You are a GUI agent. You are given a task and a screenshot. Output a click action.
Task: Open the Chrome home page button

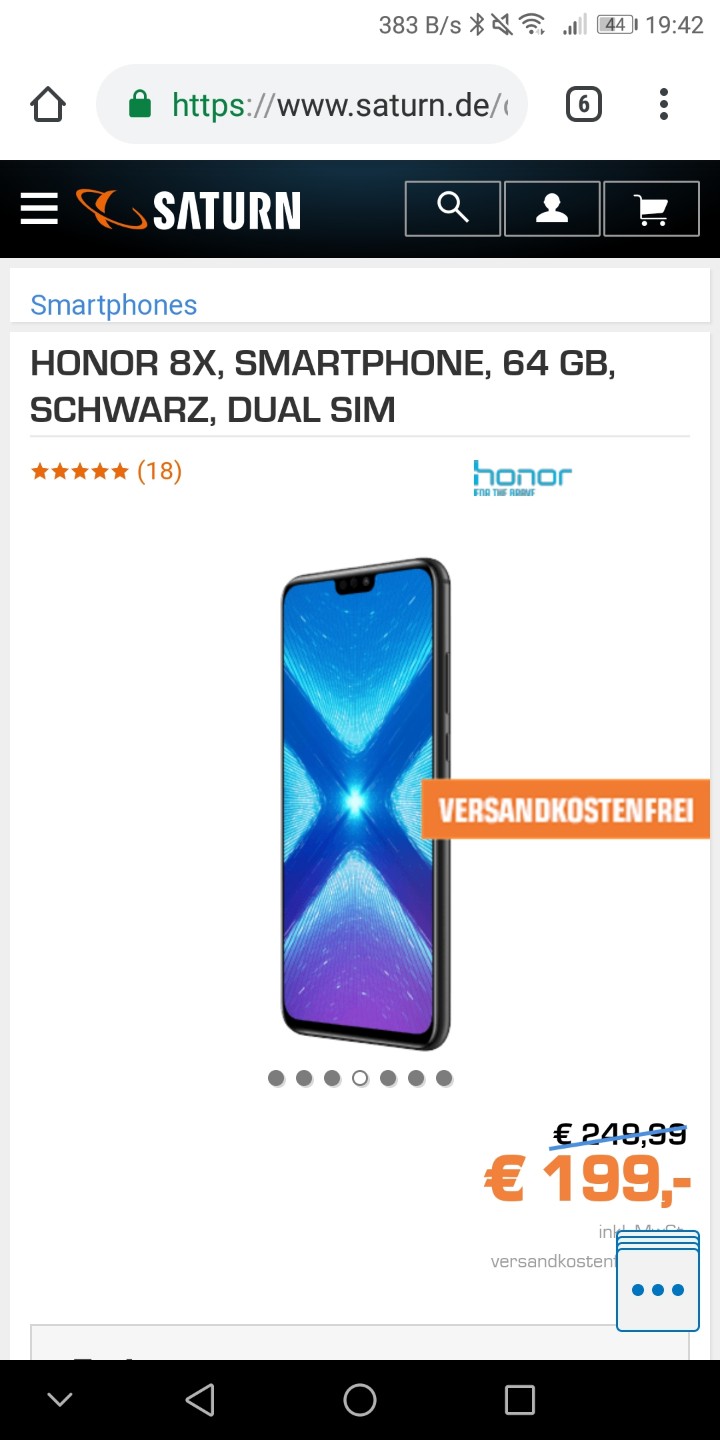coord(48,104)
